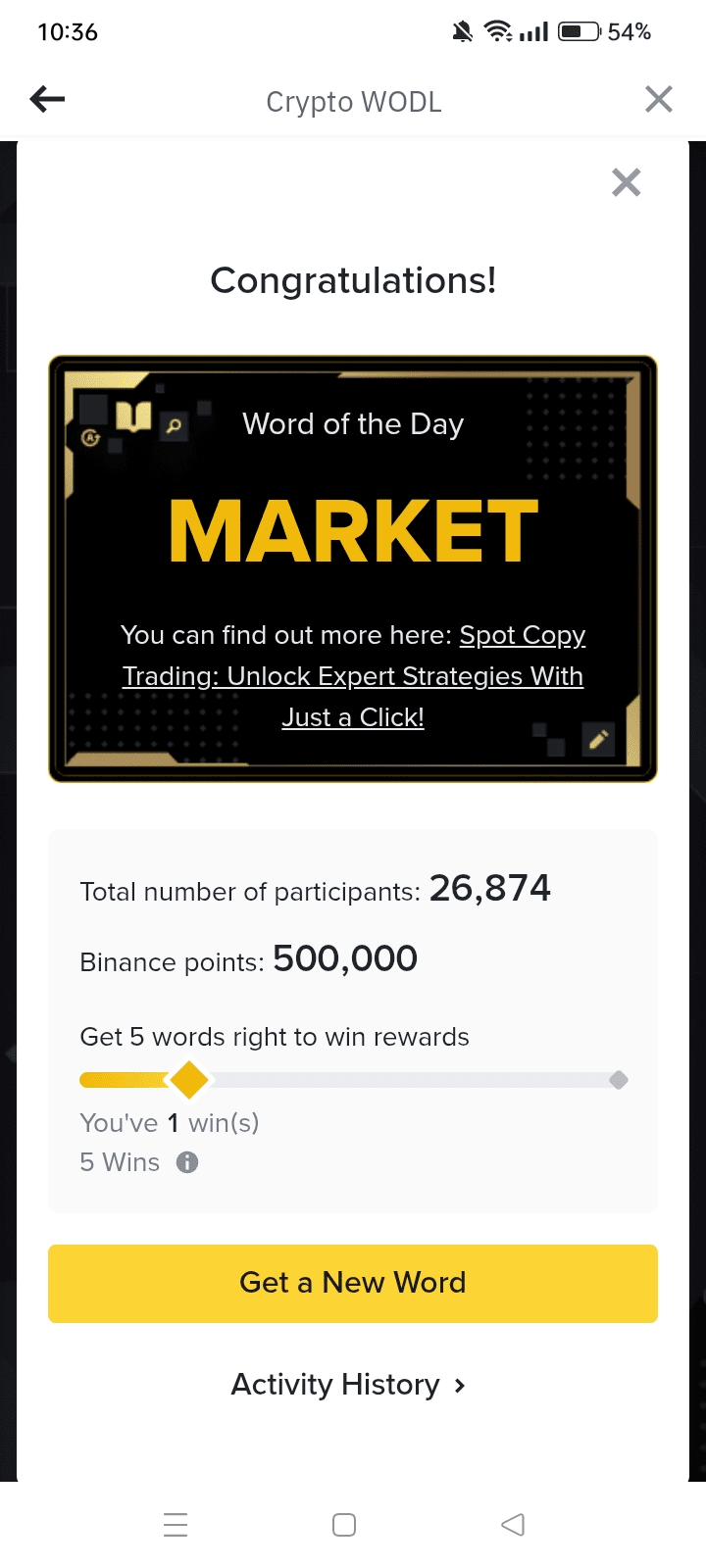Dismiss the Congratulations dialog
This screenshot has height=1568, width=706.
coord(626,182)
